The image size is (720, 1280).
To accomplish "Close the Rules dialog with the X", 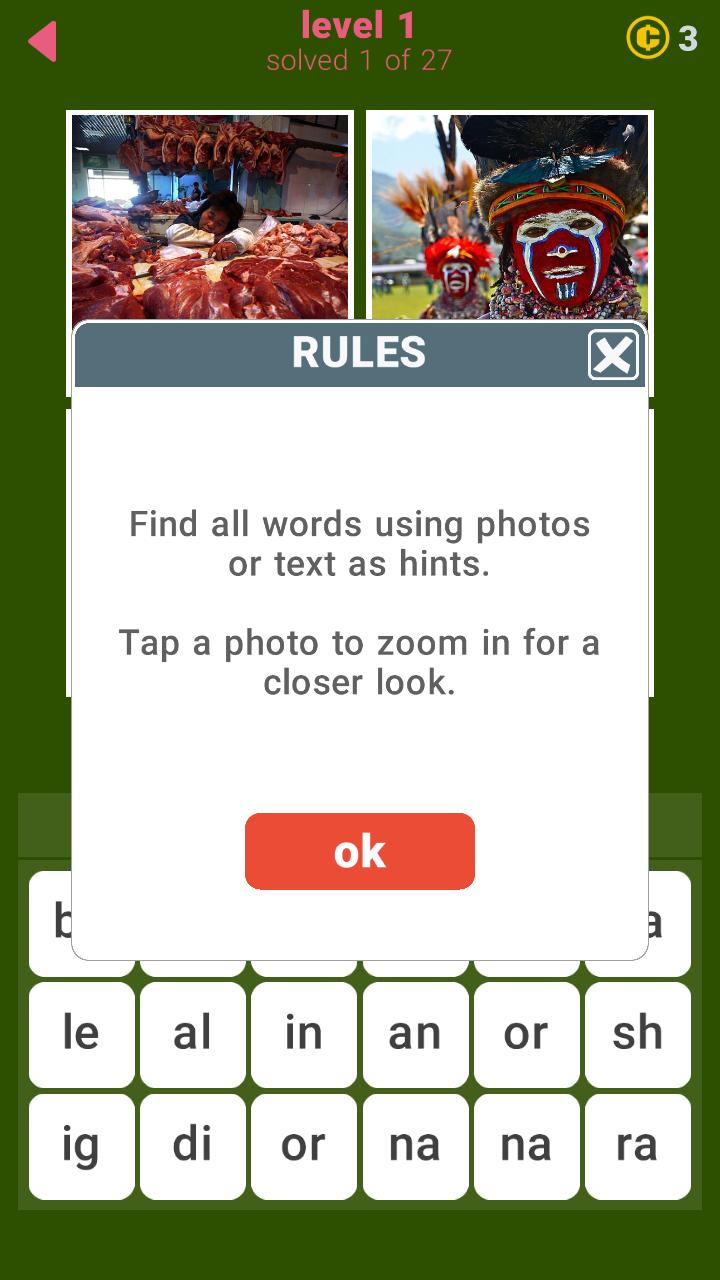I will click(613, 355).
